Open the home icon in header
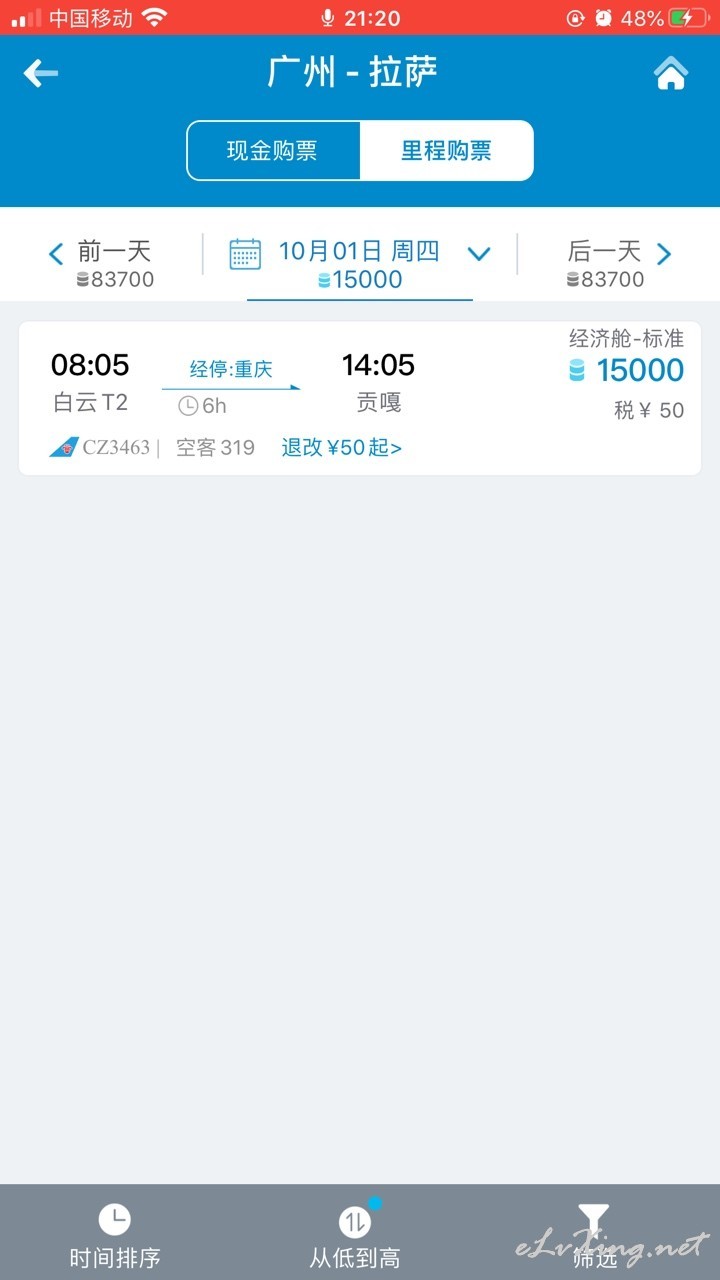This screenshot has width=720, height=1280. (671, 73)
